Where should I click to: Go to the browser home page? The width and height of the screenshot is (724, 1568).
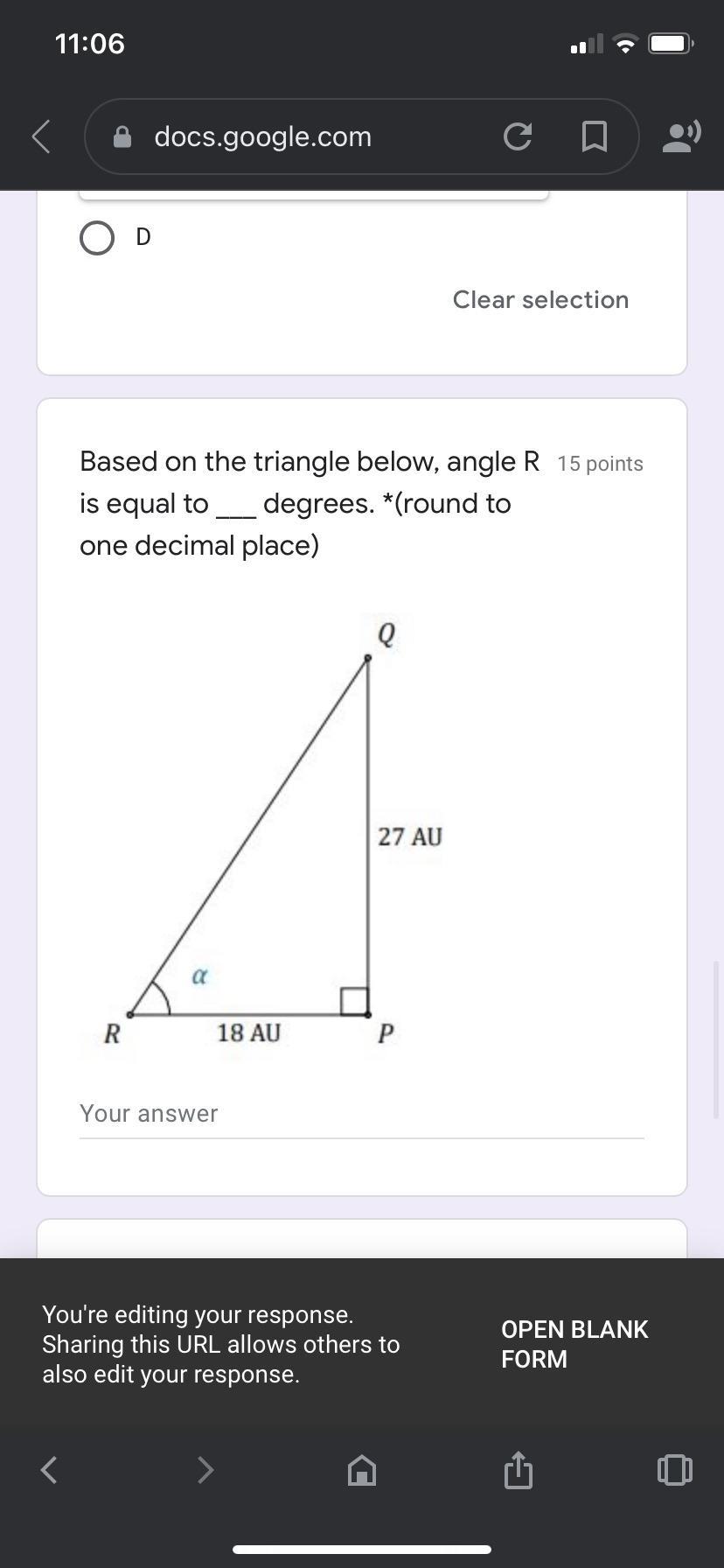tap(362, 1470)
